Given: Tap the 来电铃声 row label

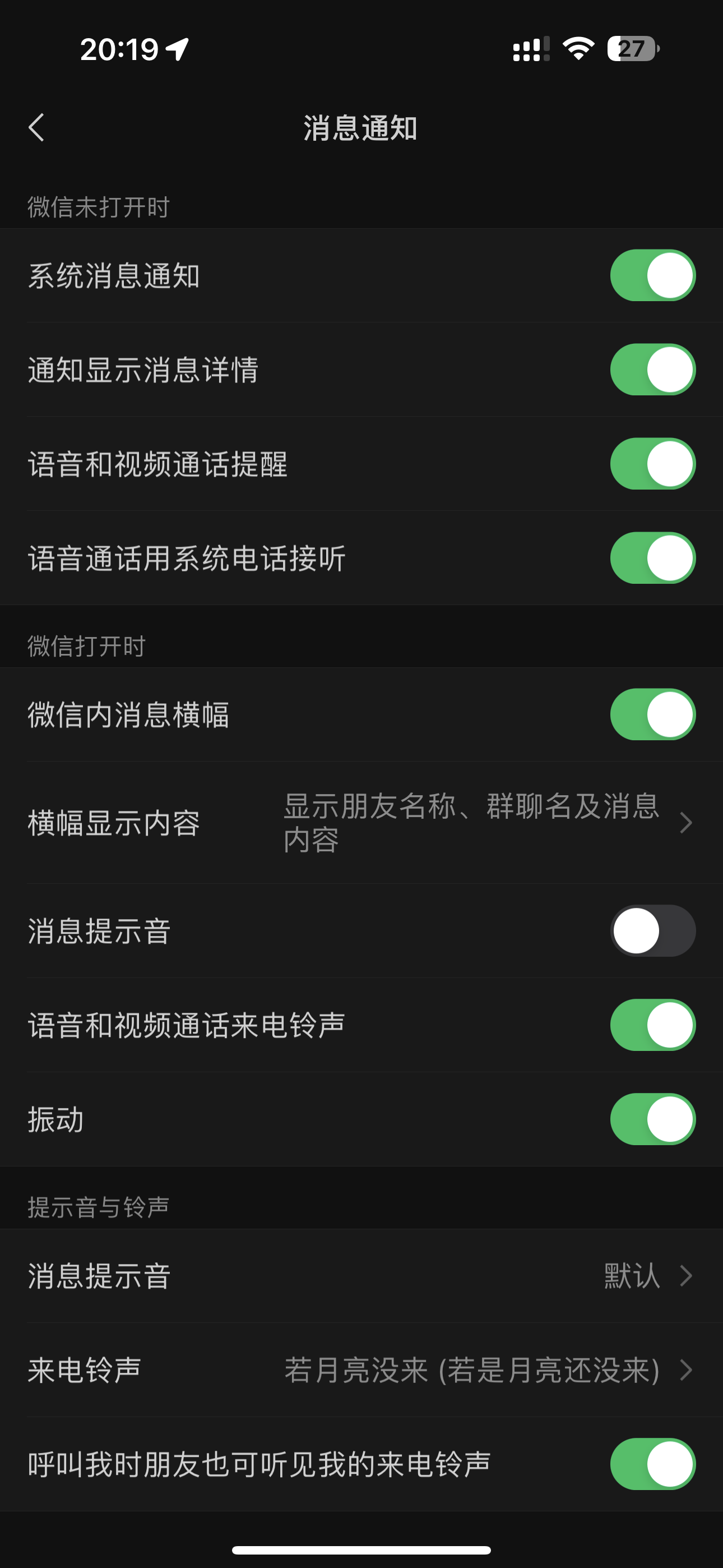Looking at the screenshot, I should point(84,1370).
